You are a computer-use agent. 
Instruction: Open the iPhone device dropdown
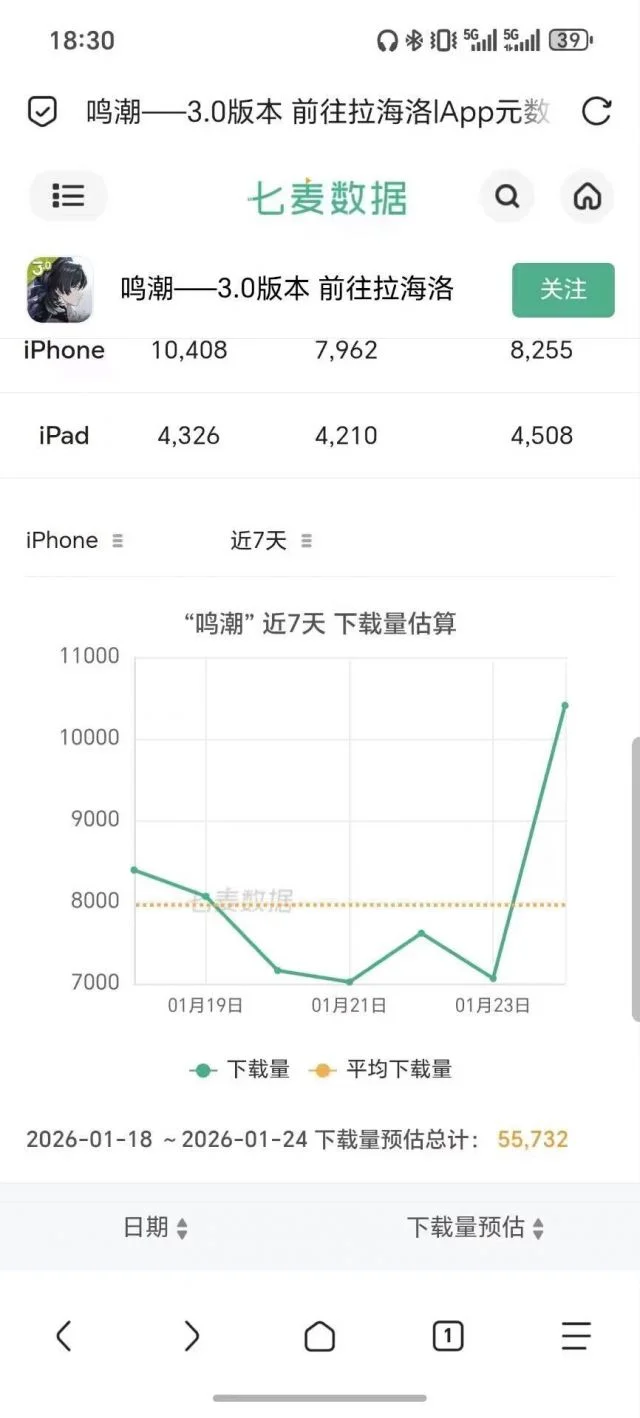(75, 541)
